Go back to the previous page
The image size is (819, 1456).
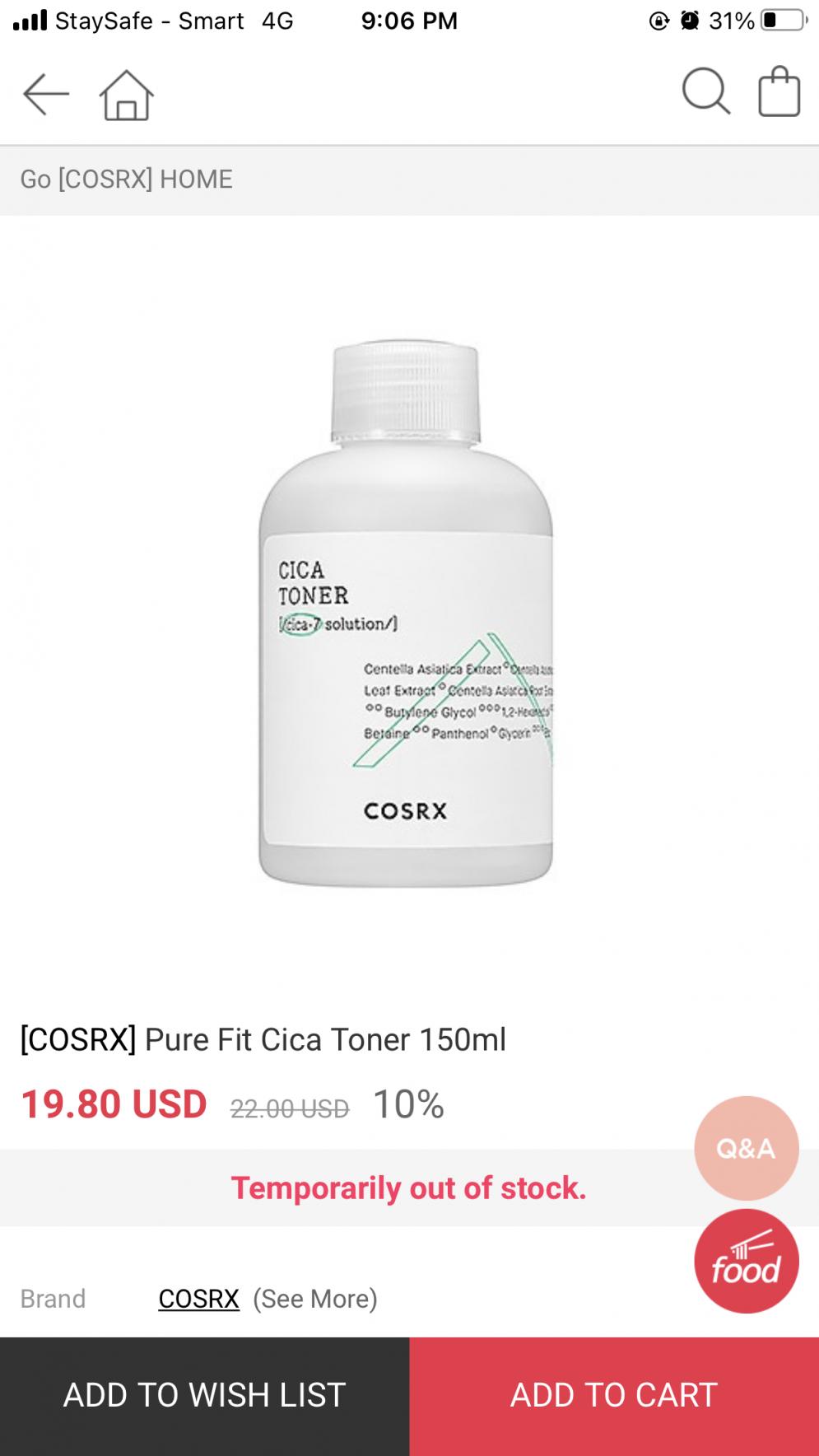(x=45, y=95)
